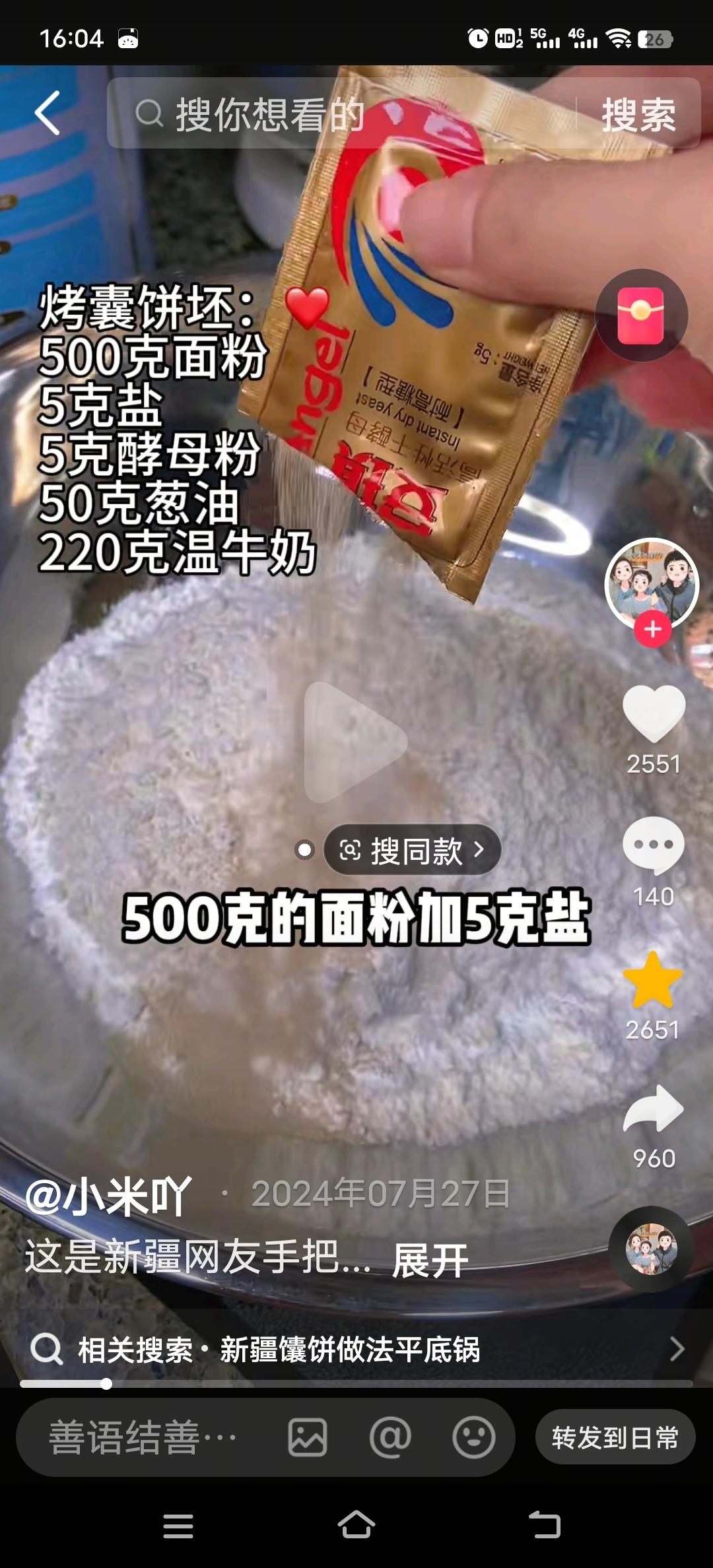713x1568 pixels.
Task: Open the red envelope icon
Action: [x=641, y=315]
